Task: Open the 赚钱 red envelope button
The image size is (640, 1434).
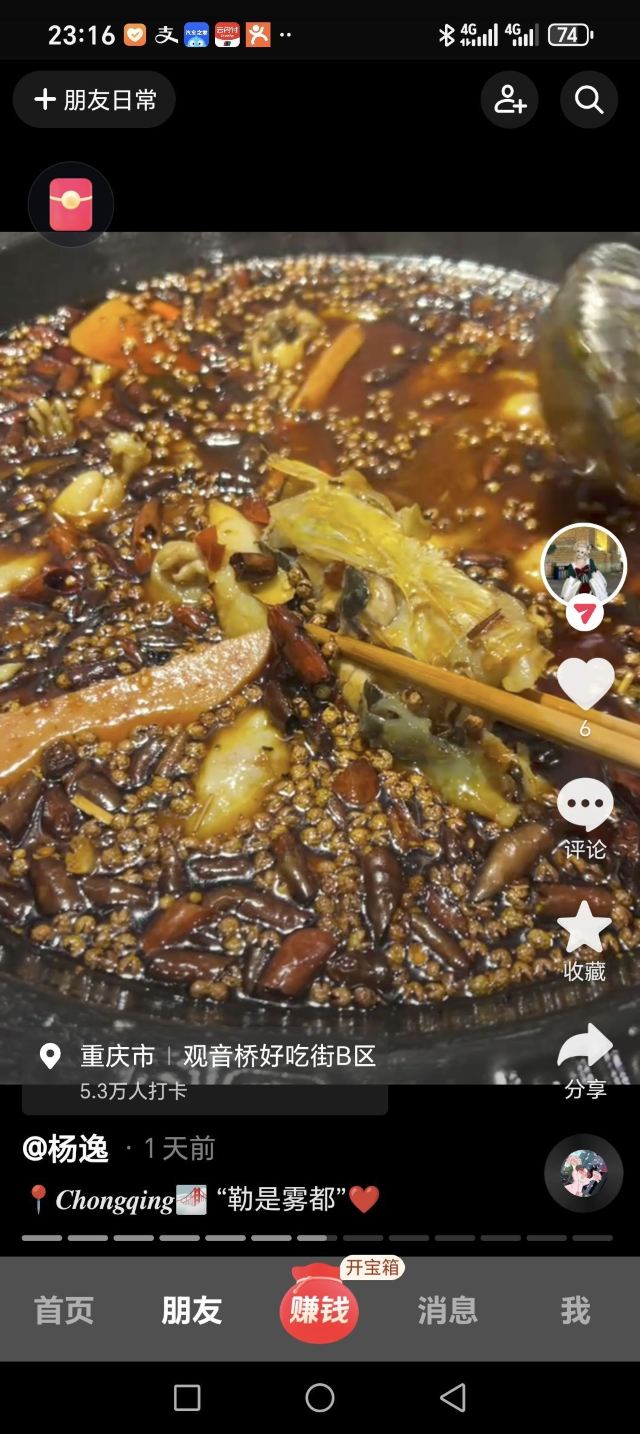Action: (319, 1306)
